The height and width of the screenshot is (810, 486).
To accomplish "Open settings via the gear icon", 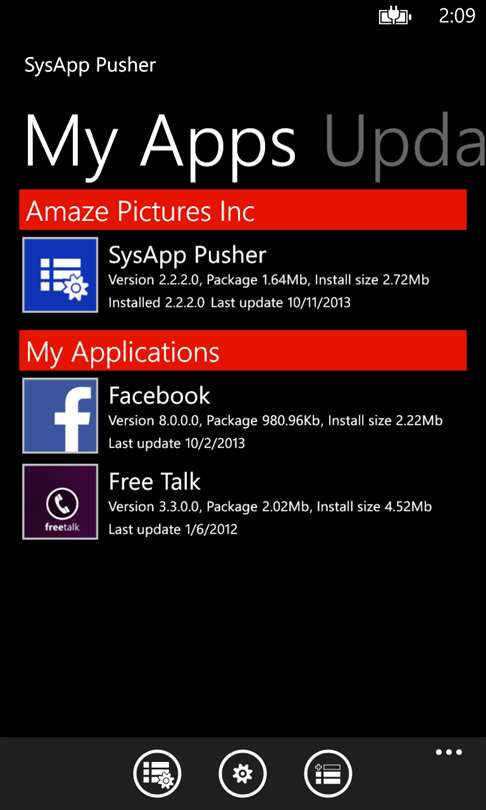I will coord(243,773).
